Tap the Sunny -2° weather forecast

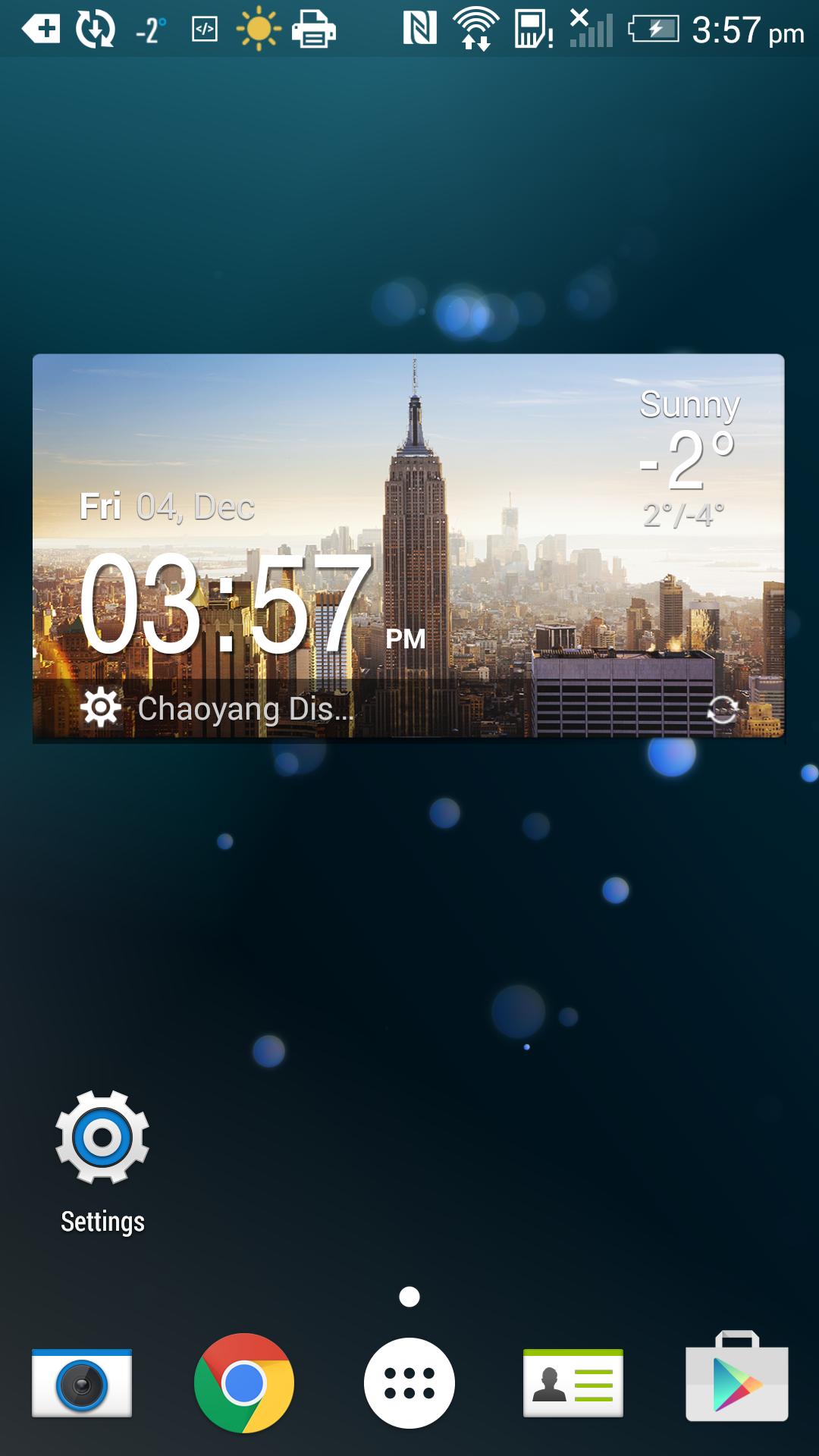click(x=689, y=455)
